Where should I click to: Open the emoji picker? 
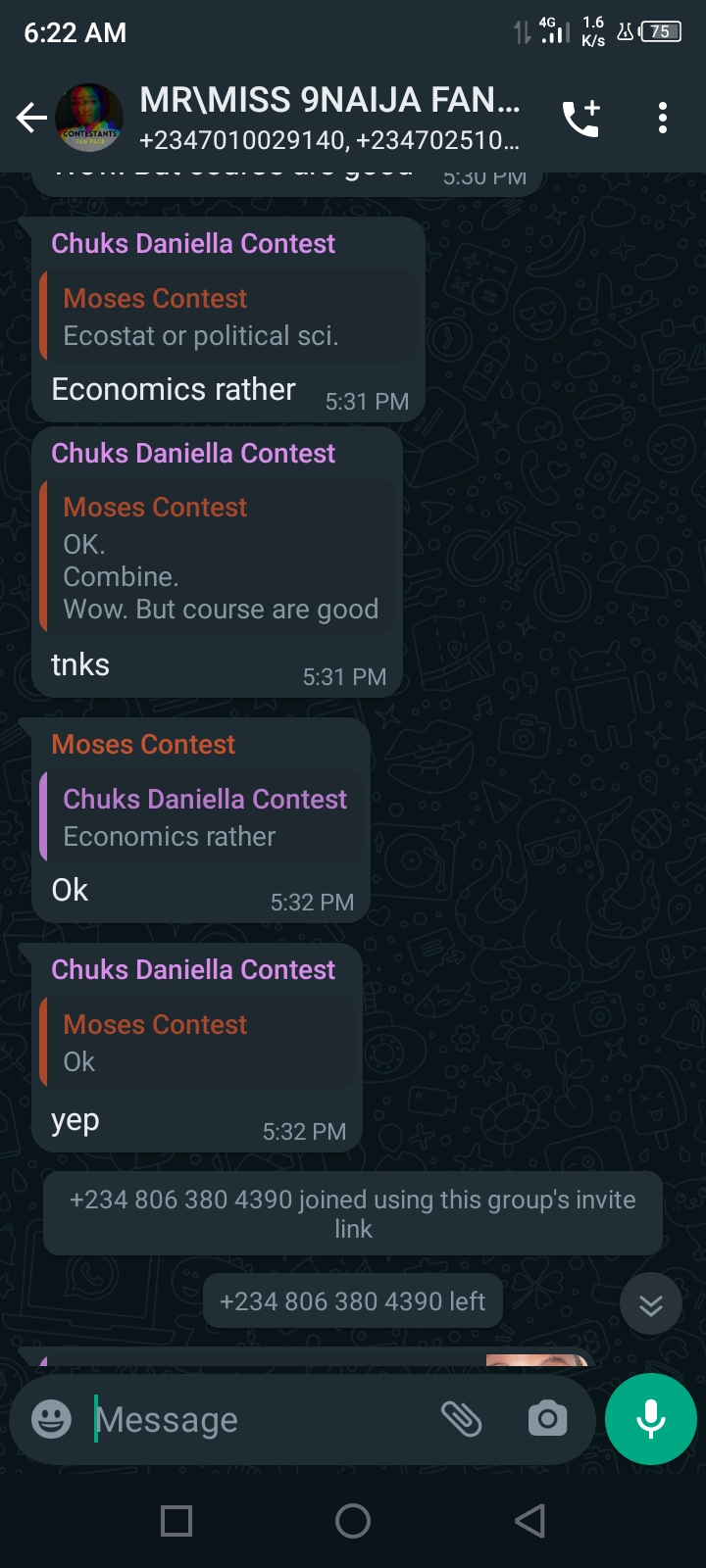click(x=51, y=1419)
